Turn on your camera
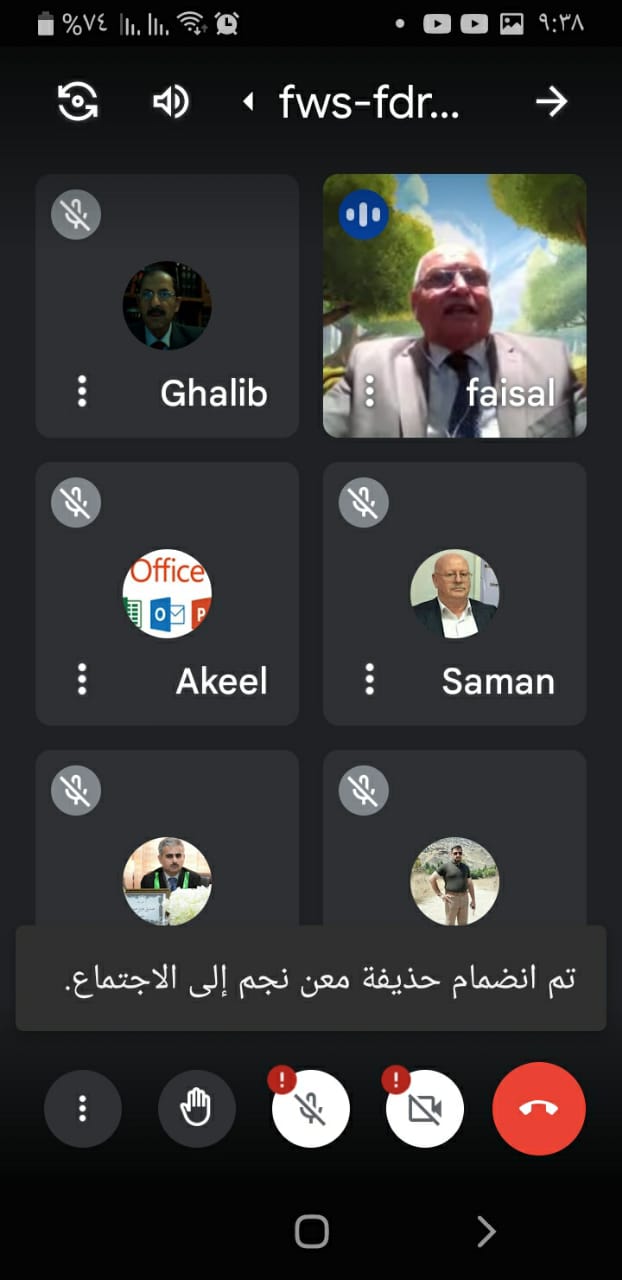The width and height of the screenshot is (622, 1280). [425, 1108]
